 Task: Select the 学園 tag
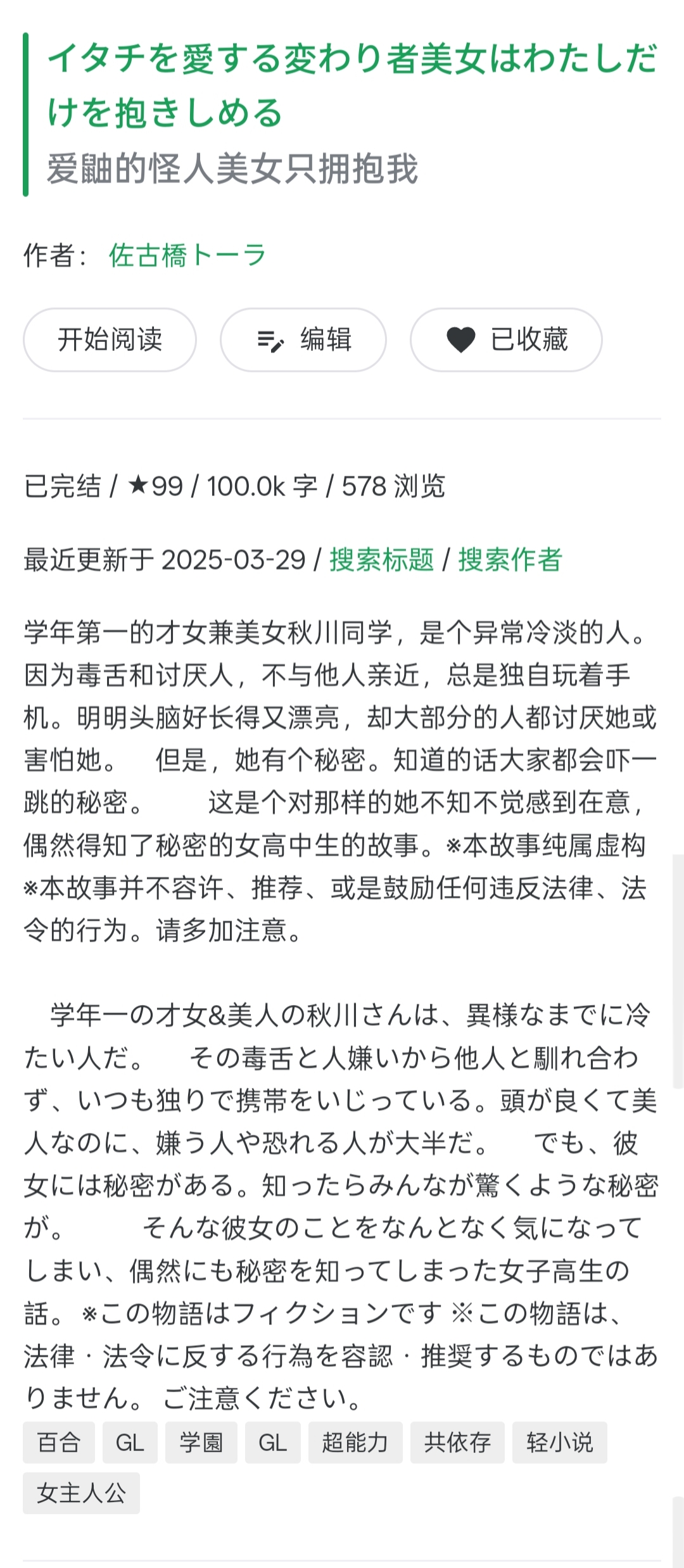click(201, 1442)
